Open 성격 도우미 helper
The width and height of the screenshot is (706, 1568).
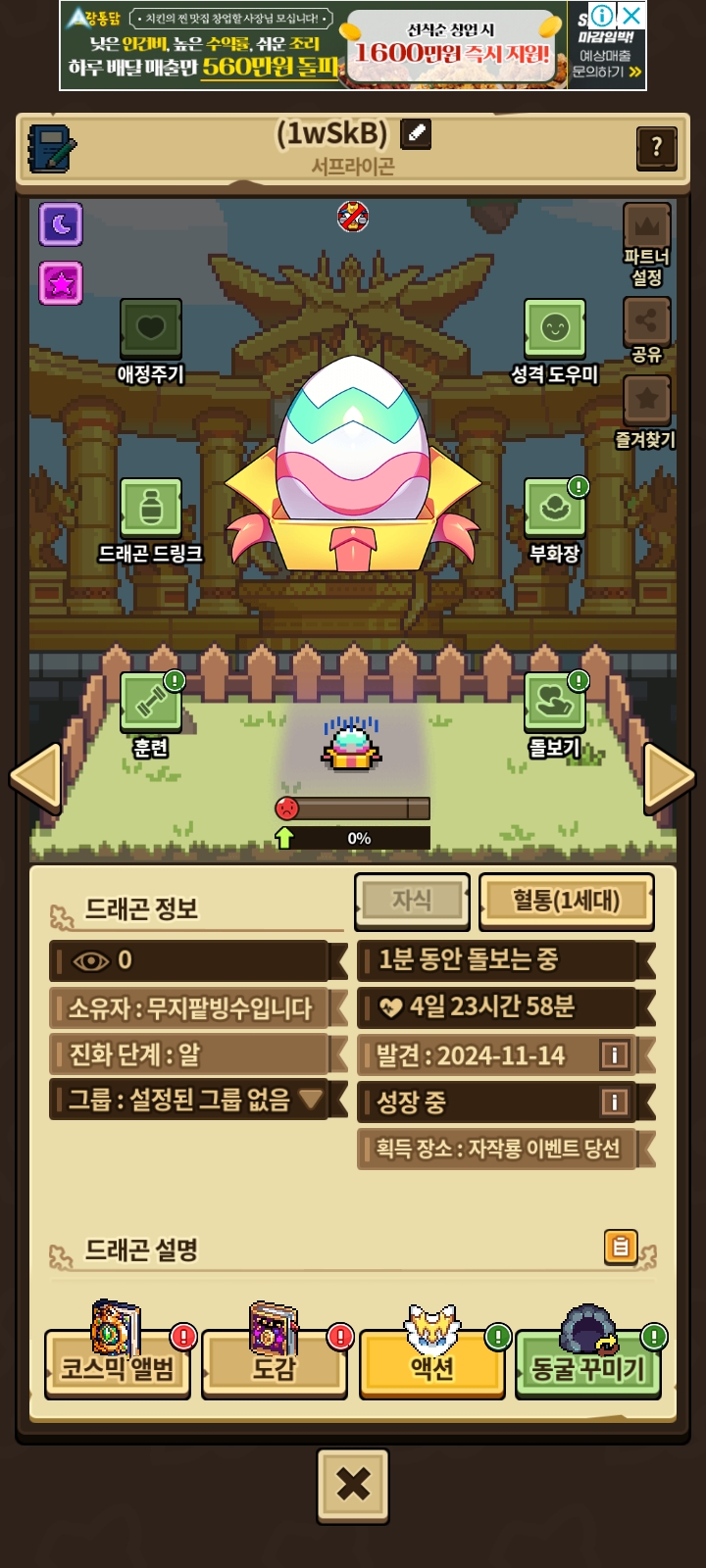coord(554,341)
